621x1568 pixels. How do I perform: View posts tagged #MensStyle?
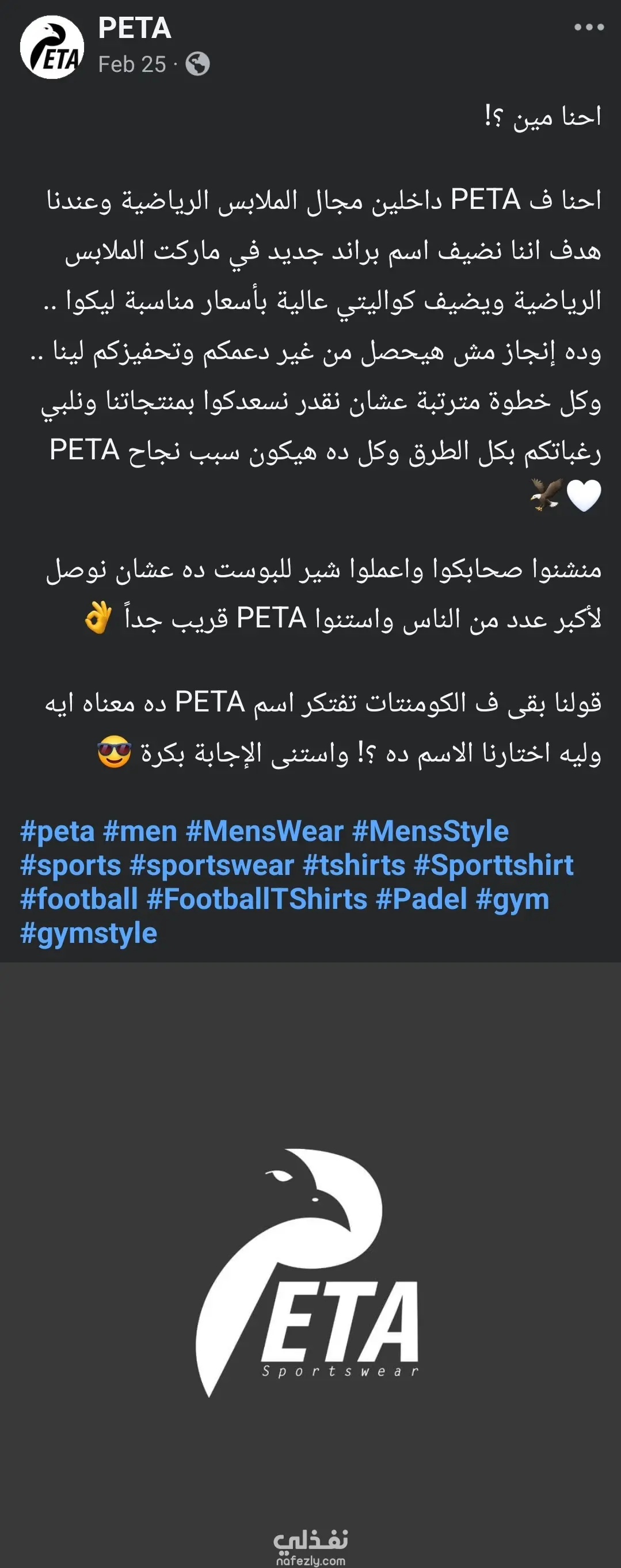click(x=430, y=831)
